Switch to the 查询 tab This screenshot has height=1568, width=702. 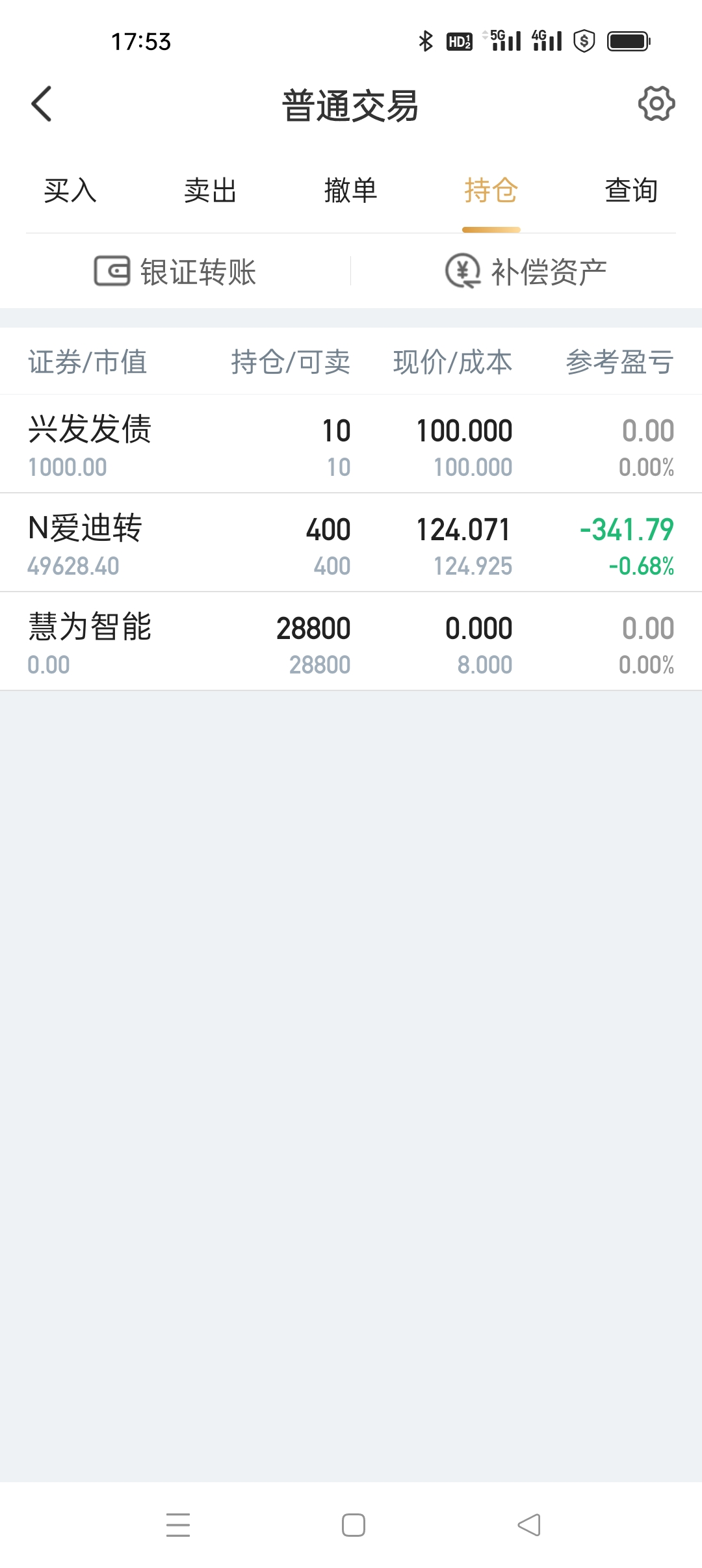(x=631, y=191)
